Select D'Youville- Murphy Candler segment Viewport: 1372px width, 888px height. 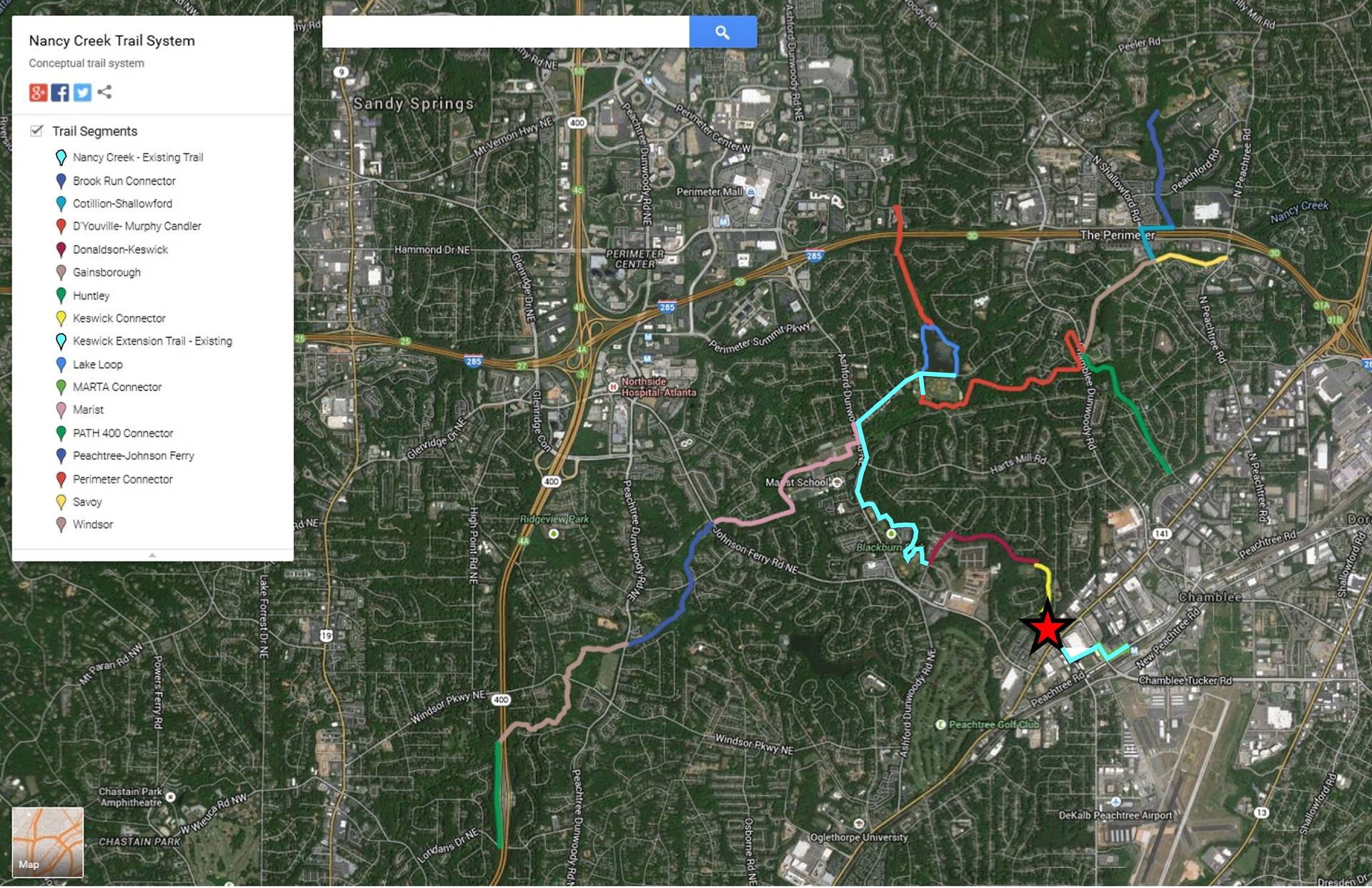pos(136,226)
